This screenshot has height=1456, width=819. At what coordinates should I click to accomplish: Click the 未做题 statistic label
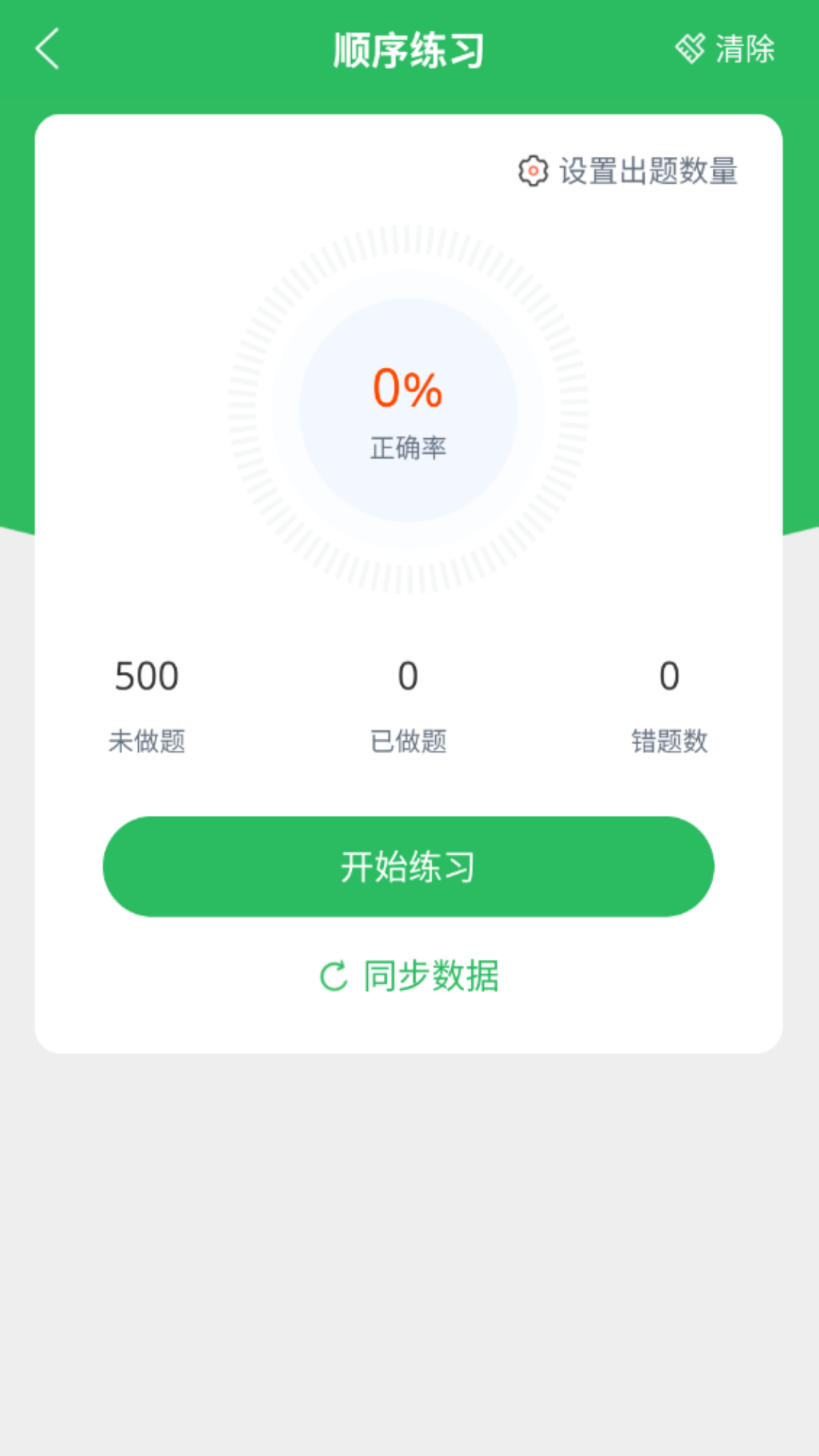[x=146, y=742]
